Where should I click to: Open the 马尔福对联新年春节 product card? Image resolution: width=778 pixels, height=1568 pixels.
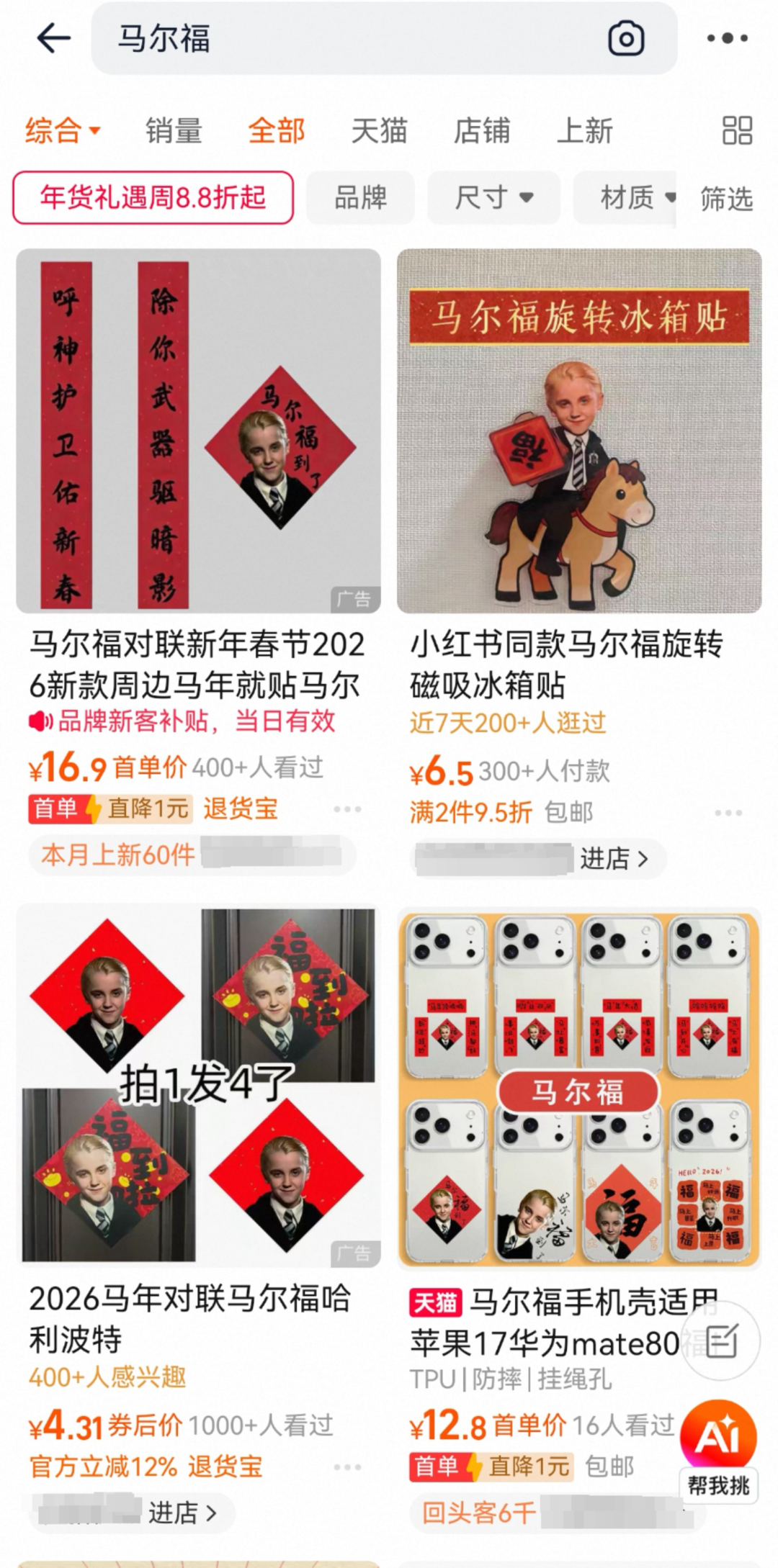(x=198, y=432)
